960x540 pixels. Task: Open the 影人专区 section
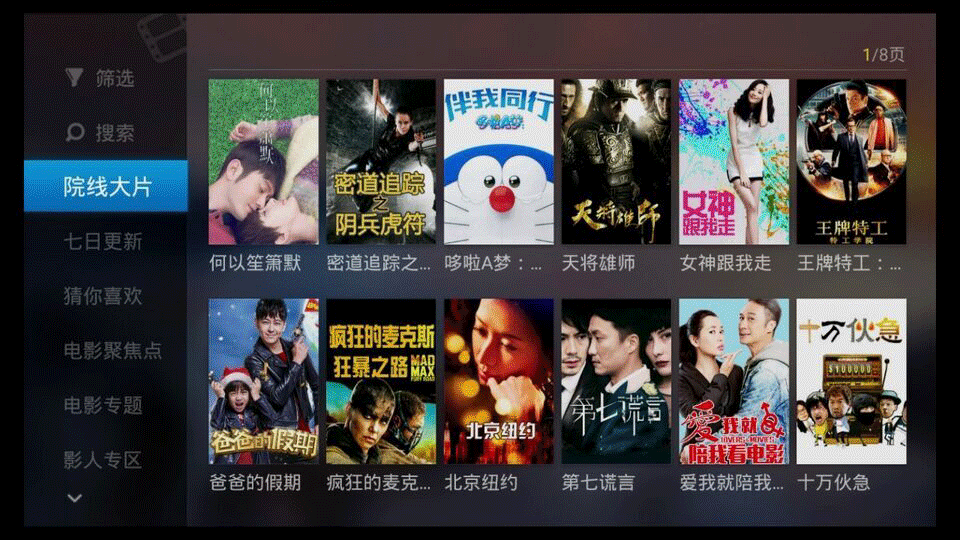(x=103, y=460)
